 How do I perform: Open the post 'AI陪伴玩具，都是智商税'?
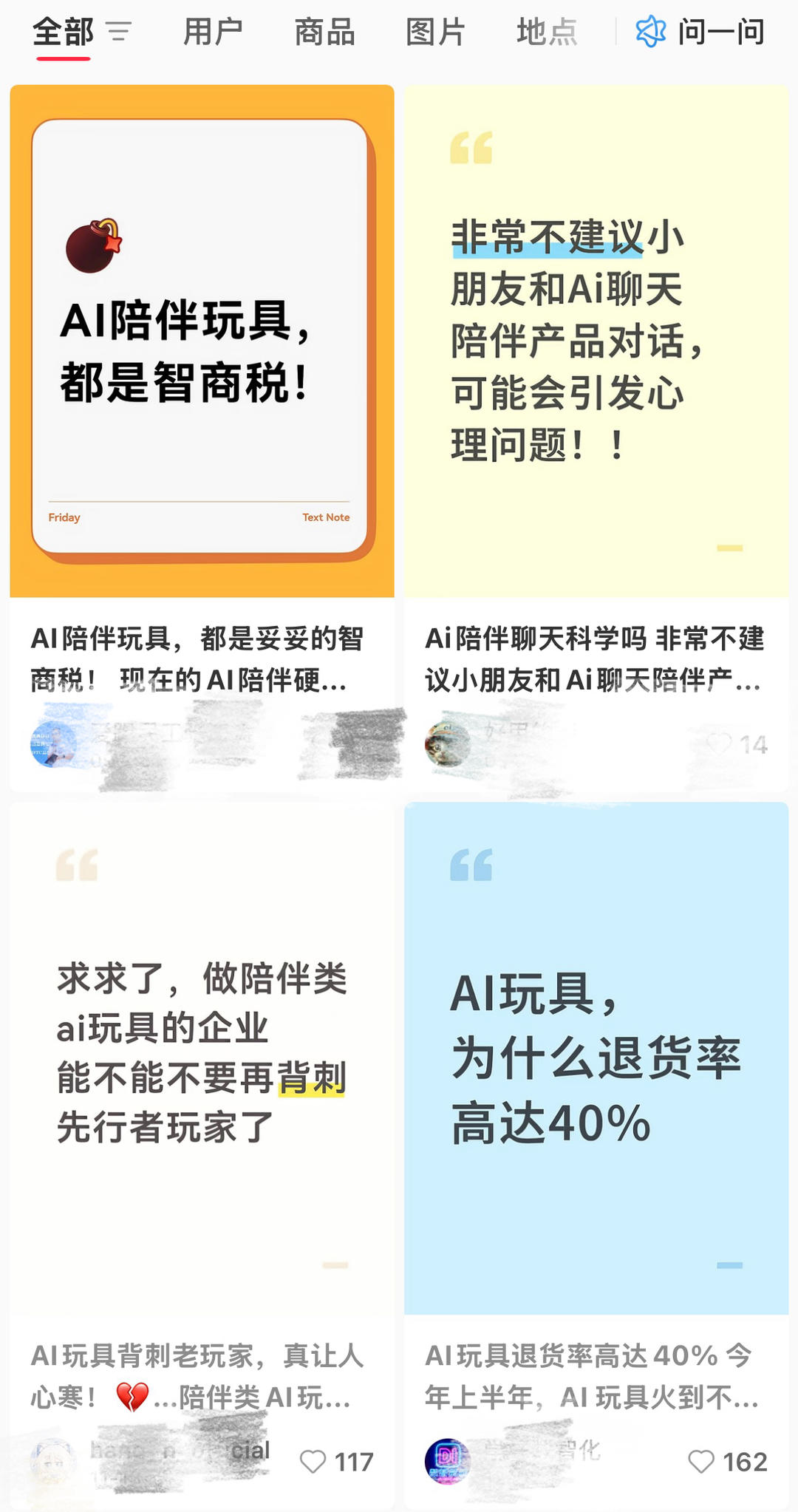click(202, 340)
